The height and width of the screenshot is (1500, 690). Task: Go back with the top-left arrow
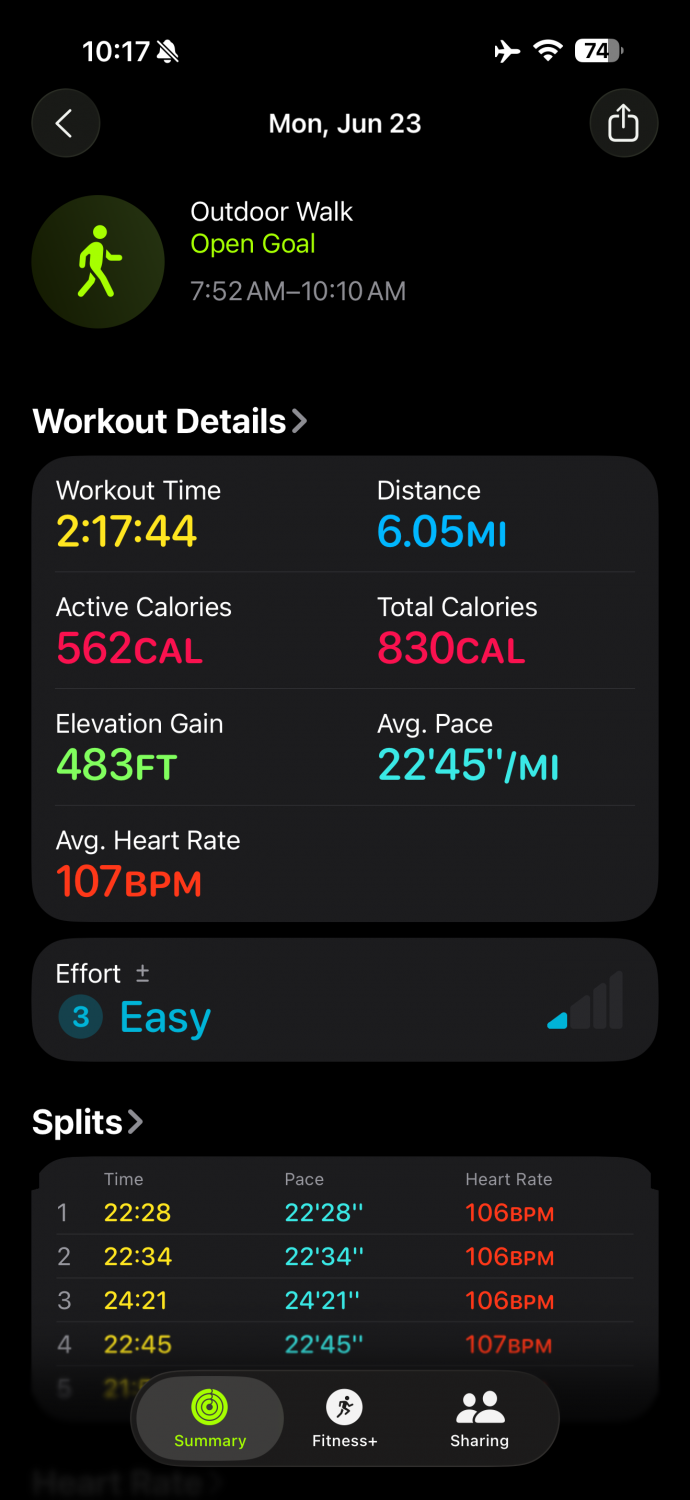pyautogui.click(x=65, y=123)
